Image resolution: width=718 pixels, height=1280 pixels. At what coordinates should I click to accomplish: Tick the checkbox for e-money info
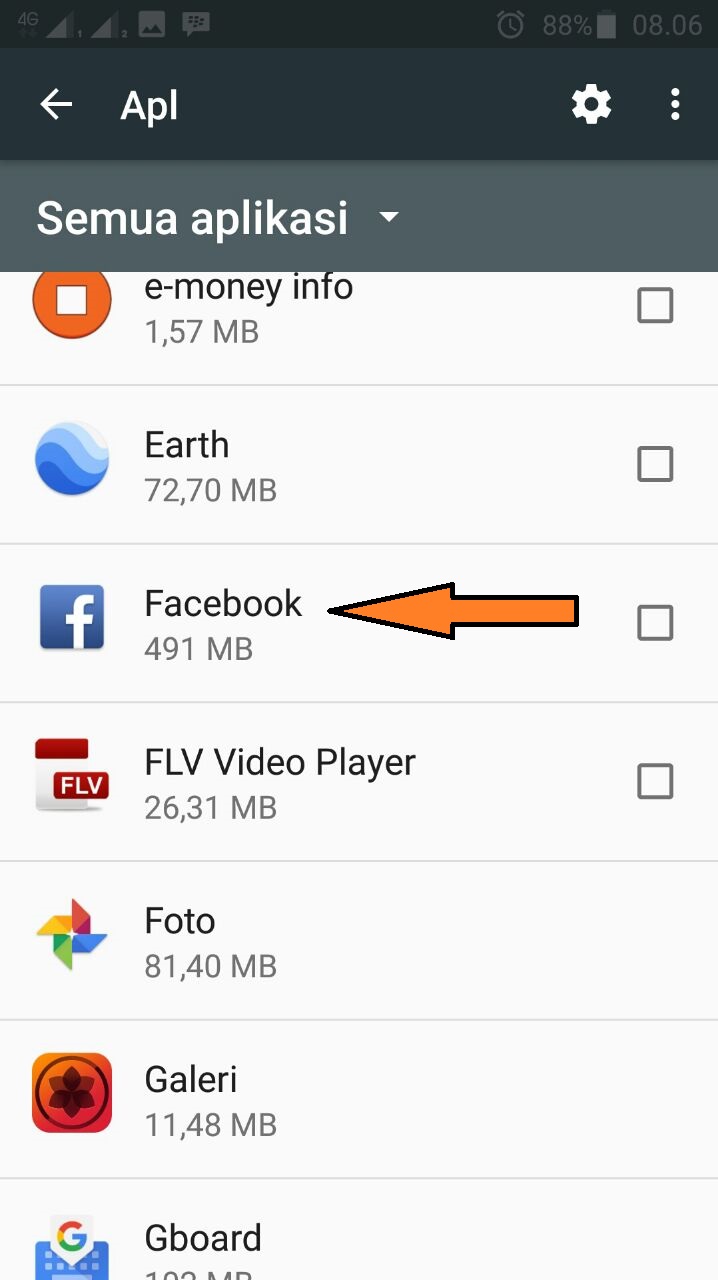pos(655,306)
